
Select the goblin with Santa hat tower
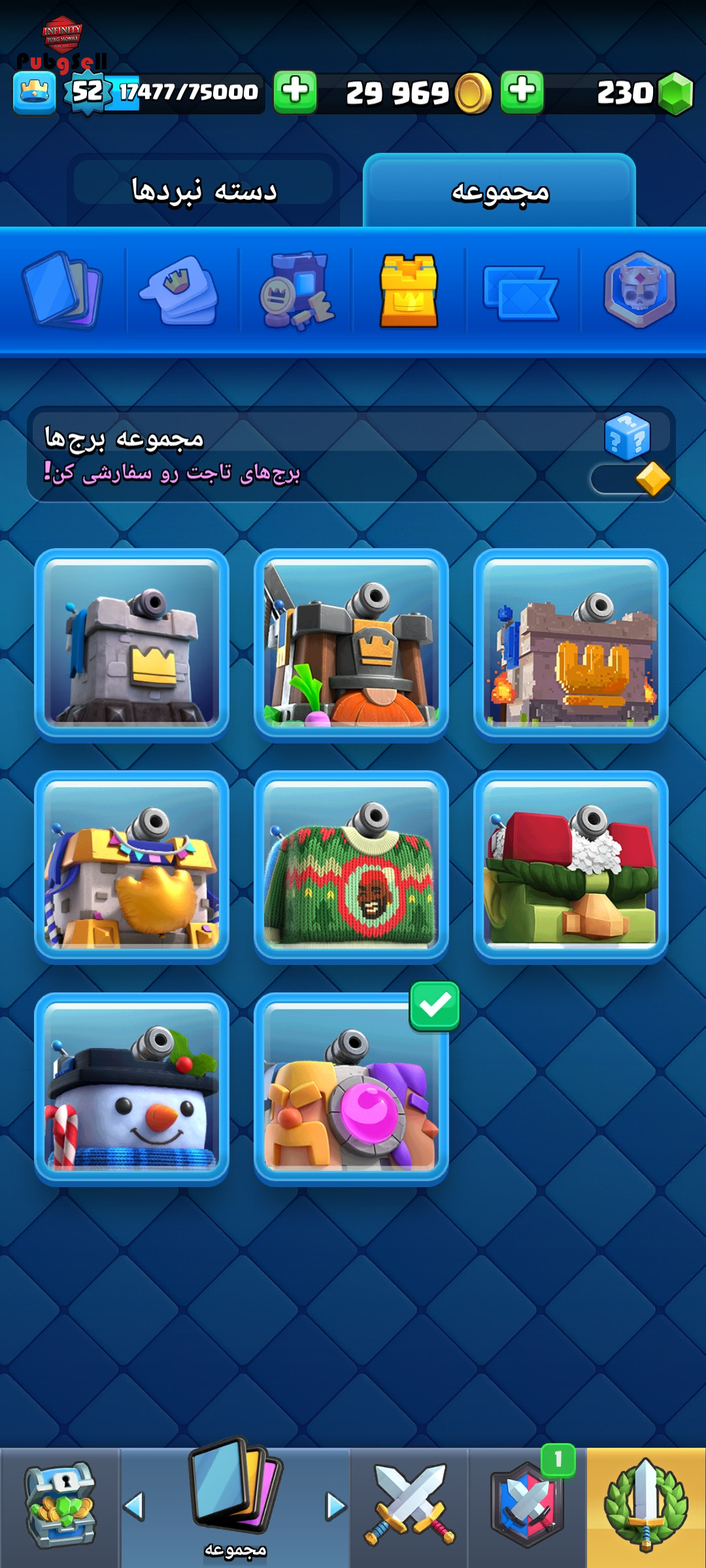tap(571, 867)
